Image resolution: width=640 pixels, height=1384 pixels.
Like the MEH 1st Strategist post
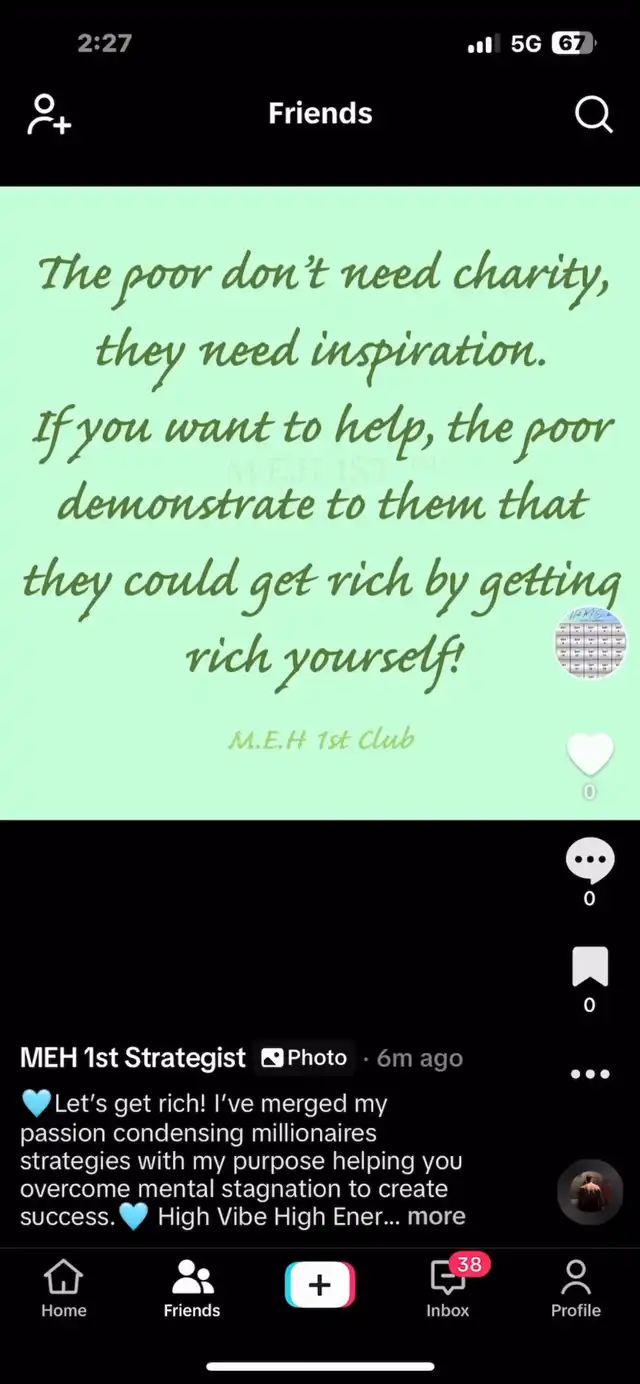(590, 755)
